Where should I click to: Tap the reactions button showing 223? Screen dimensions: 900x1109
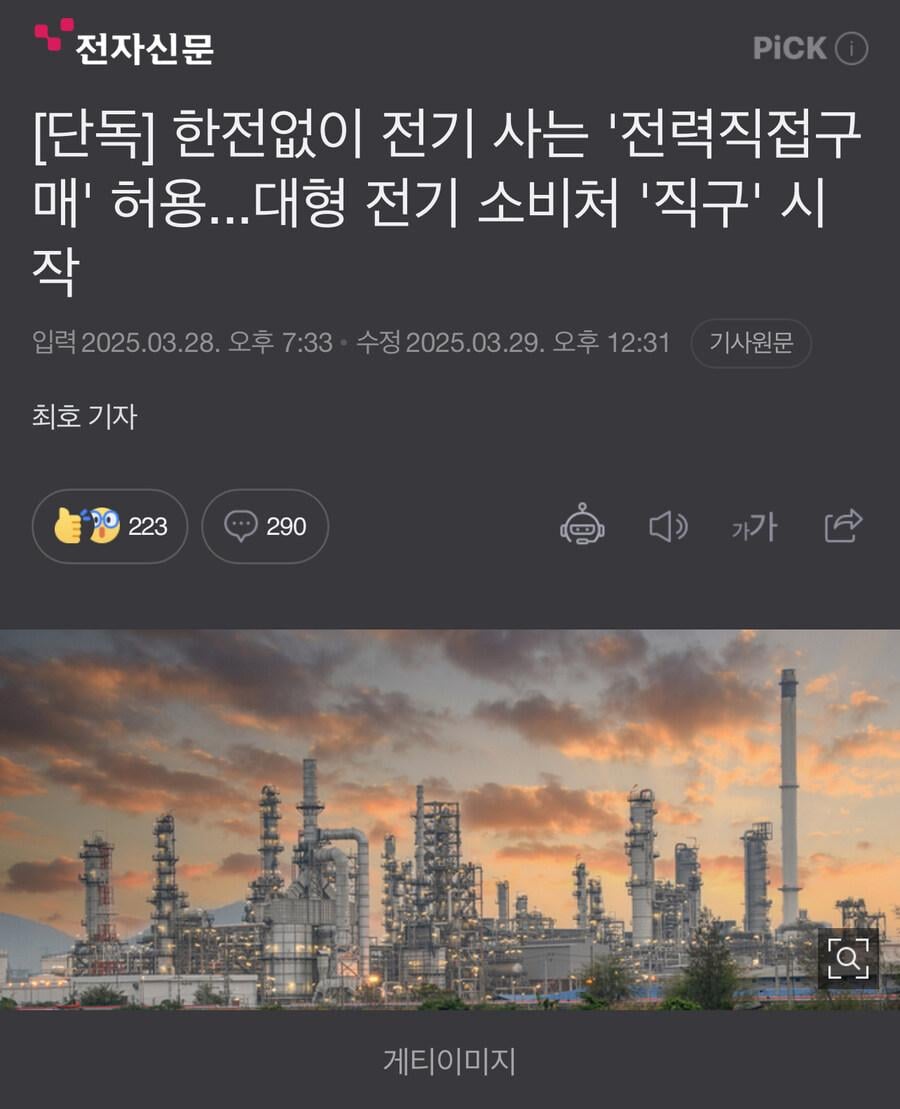click(x=110, y=526)
